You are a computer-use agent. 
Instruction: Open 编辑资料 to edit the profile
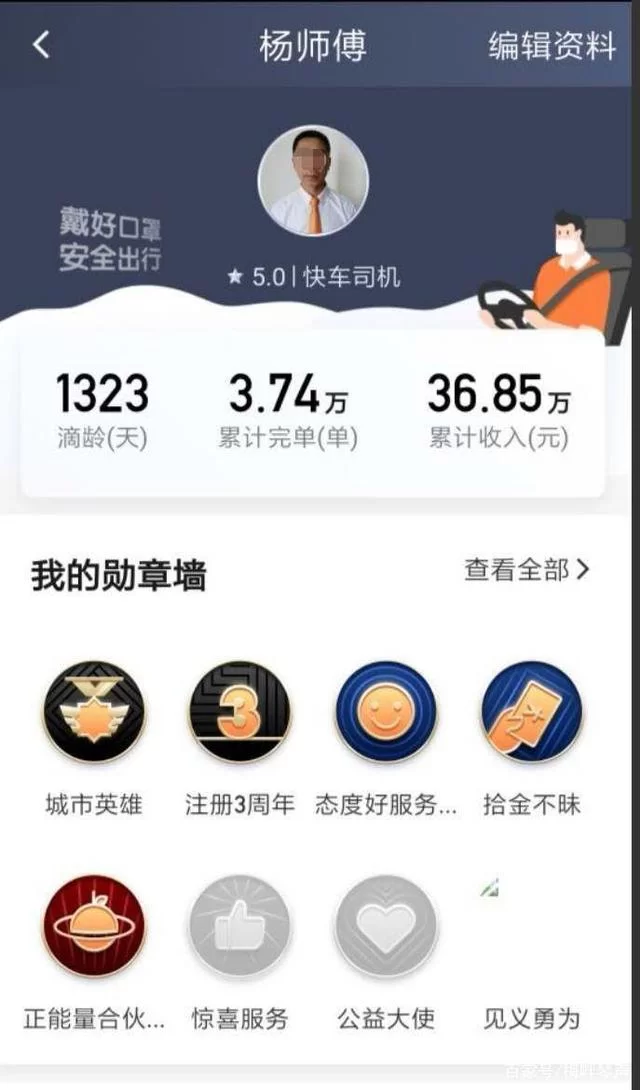pyautogui.click(x=552, y=46)
